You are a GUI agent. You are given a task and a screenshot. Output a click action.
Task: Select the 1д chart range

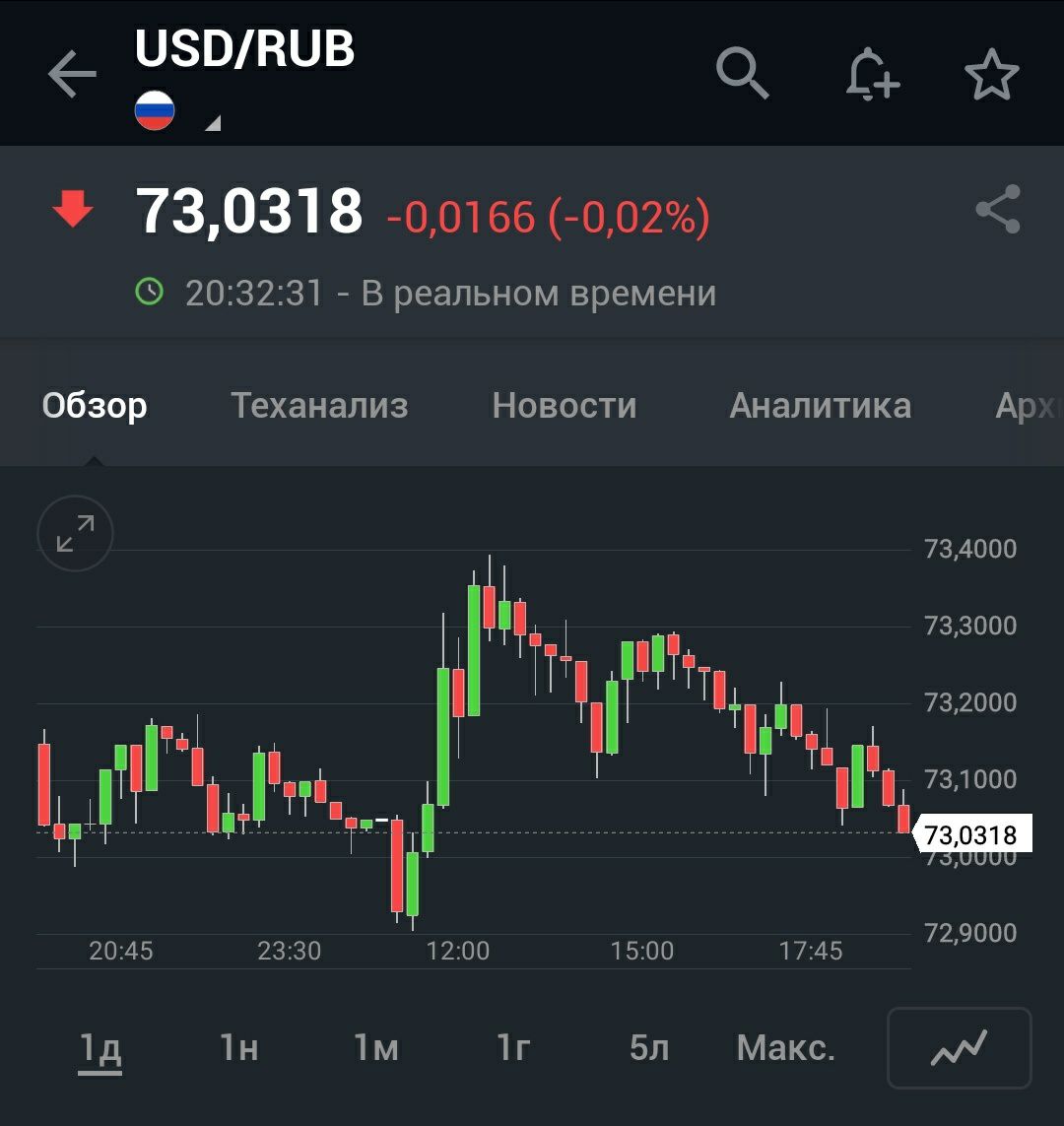click(100, 1048)
